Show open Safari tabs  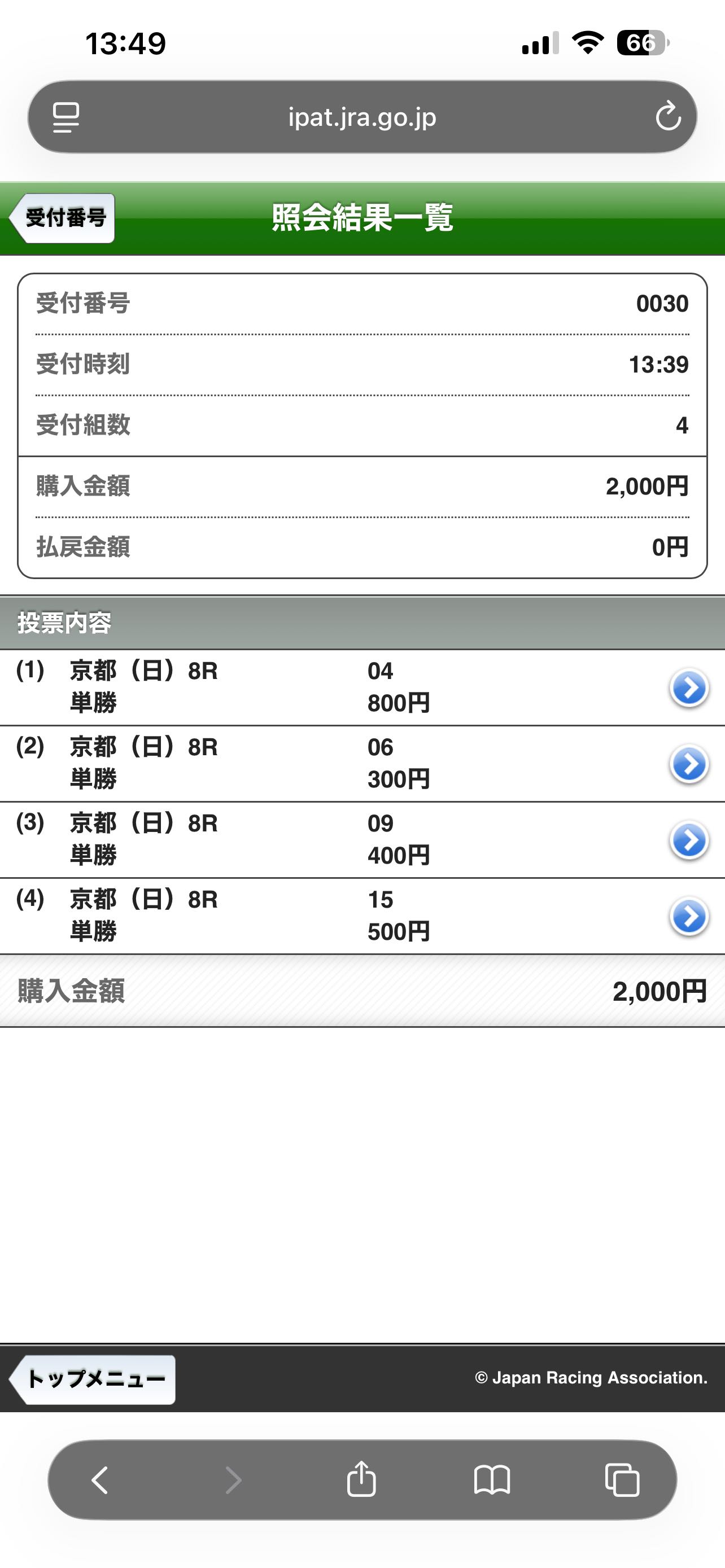pos(622,1480)
